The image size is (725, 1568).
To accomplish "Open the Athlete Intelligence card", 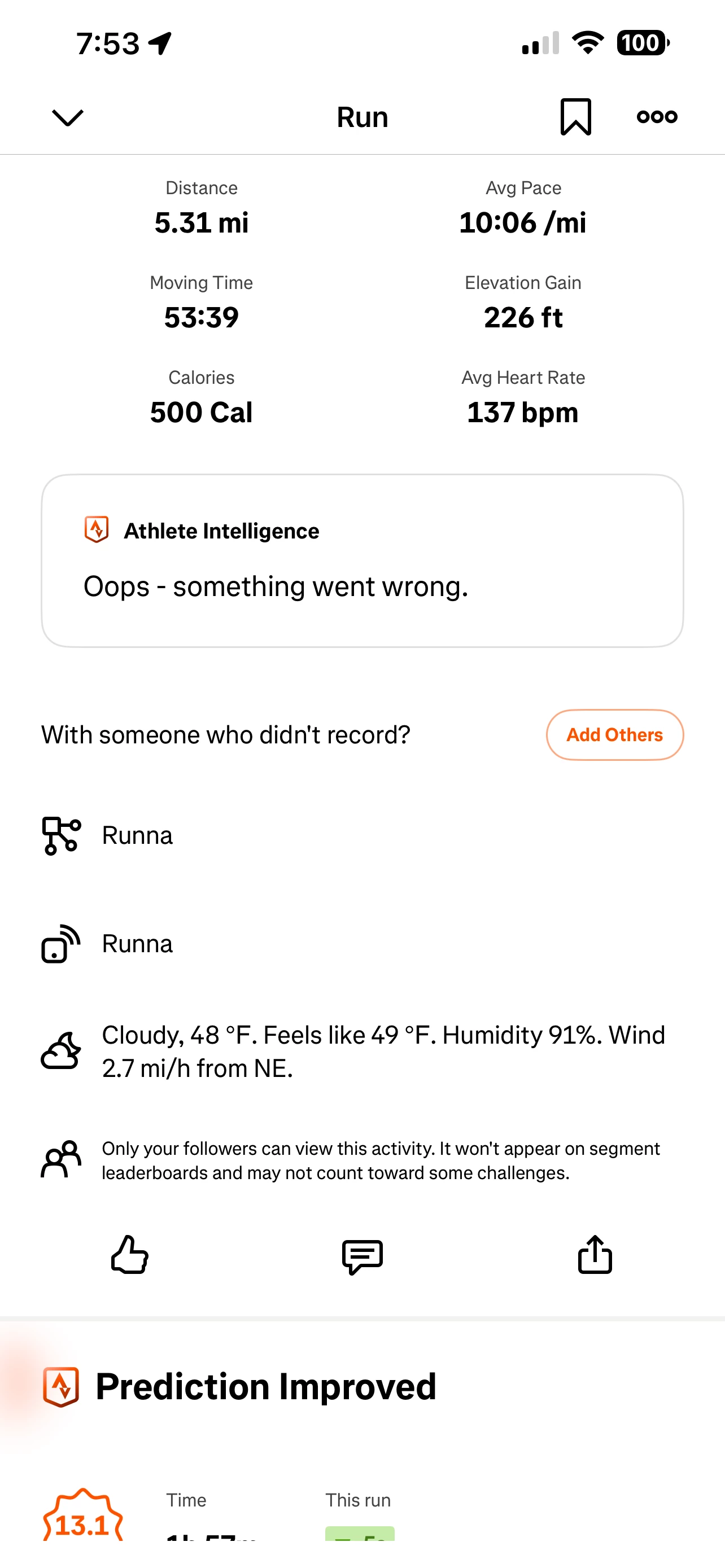I will pos(362,560).
